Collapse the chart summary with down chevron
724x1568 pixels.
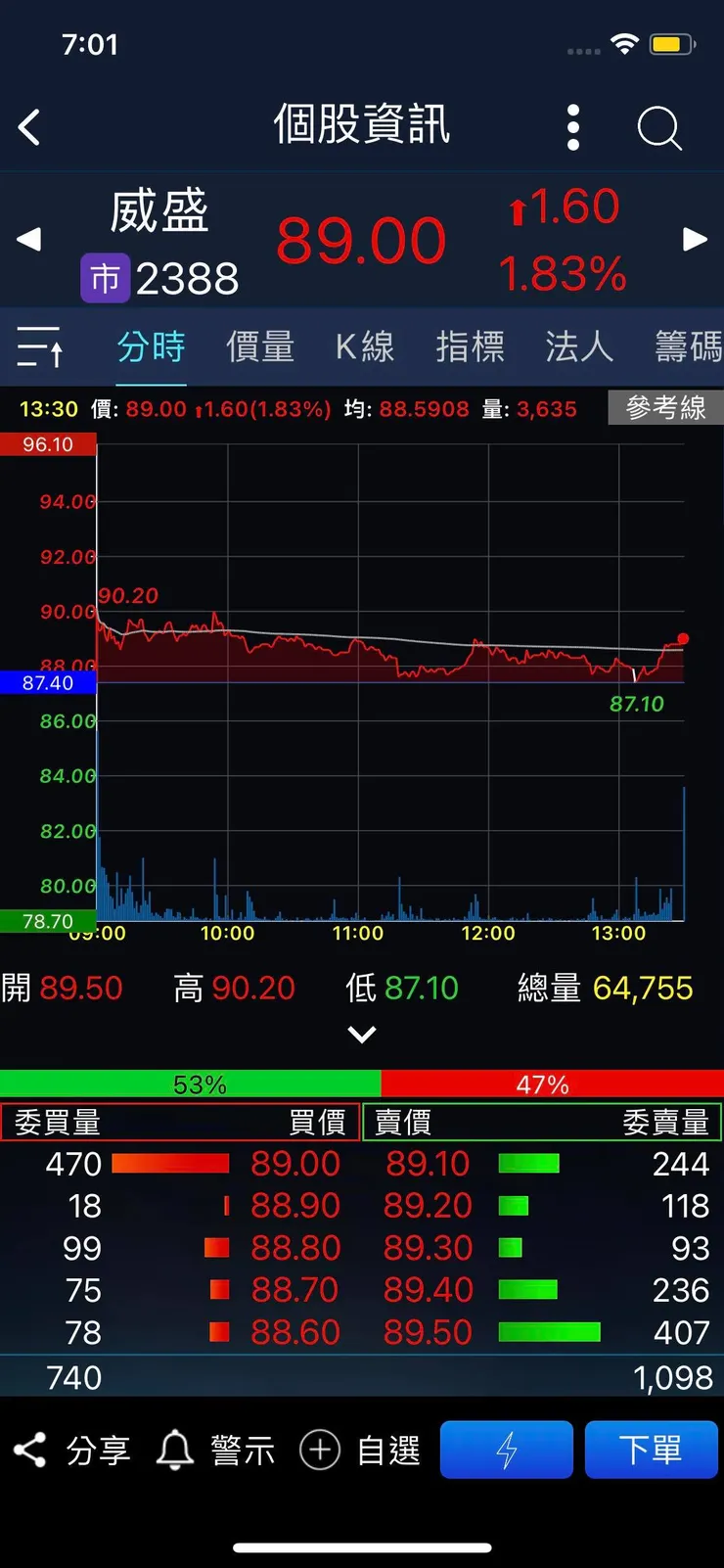[x=362, y=1034]
